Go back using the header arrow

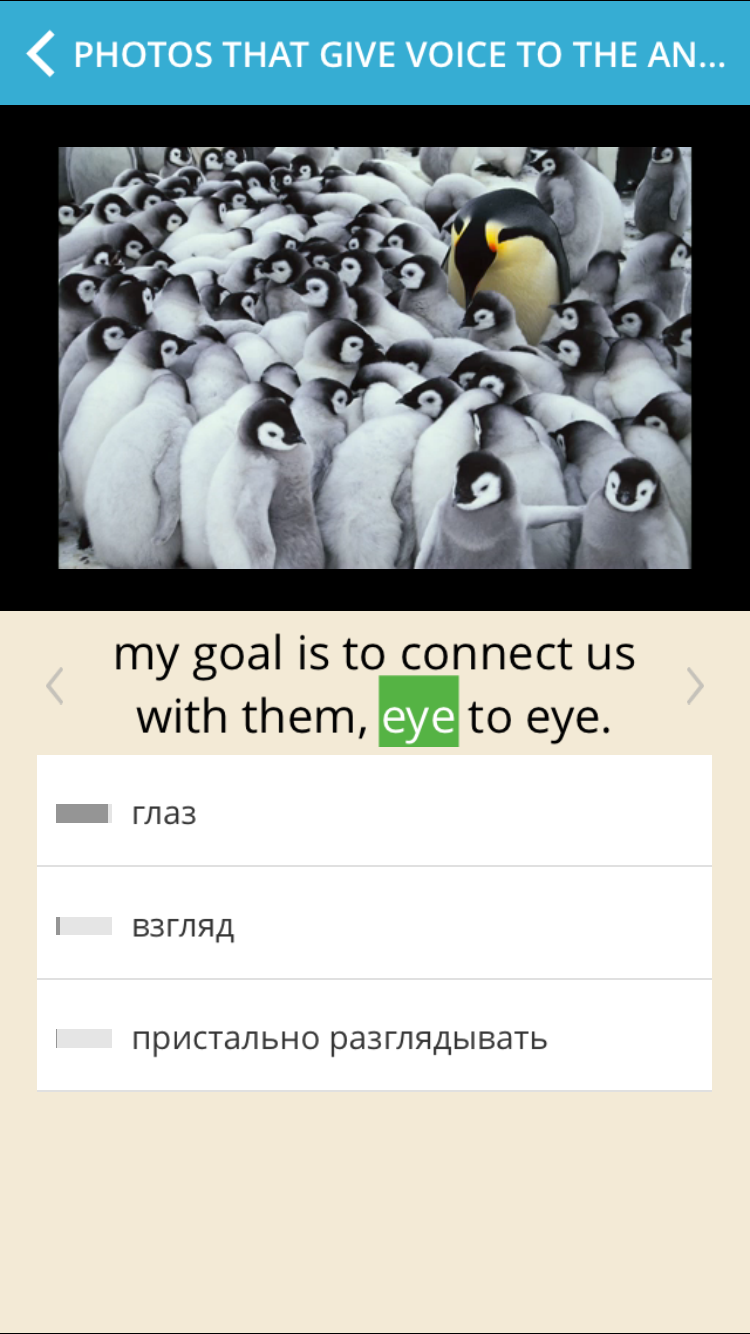41,53
